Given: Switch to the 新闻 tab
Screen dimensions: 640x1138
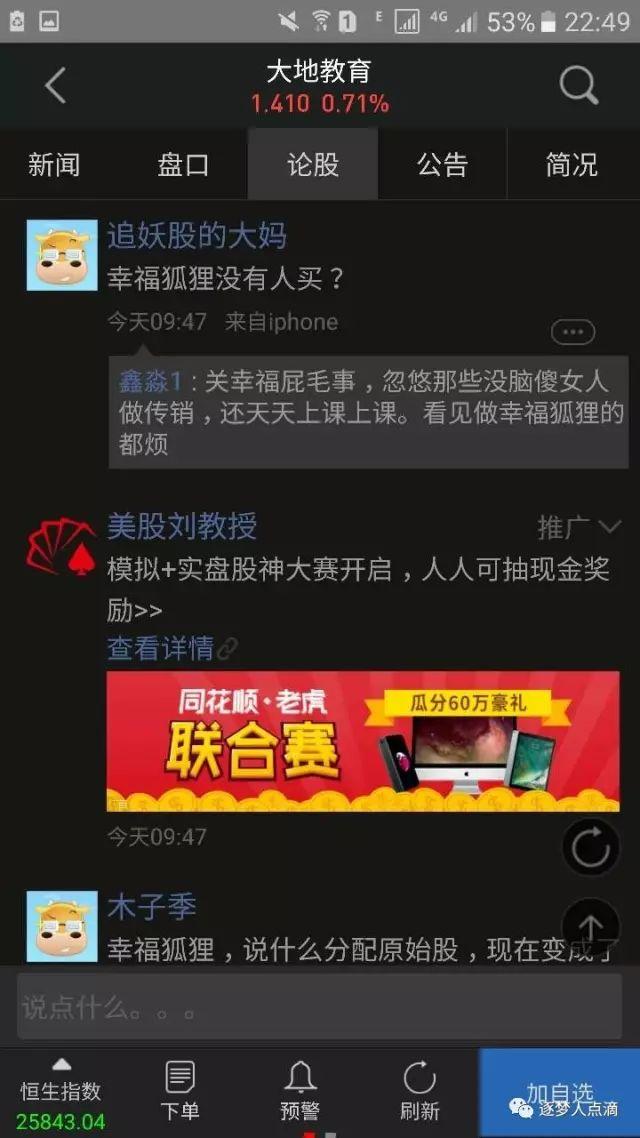Looking at the screenshot, I should point(54,165).
